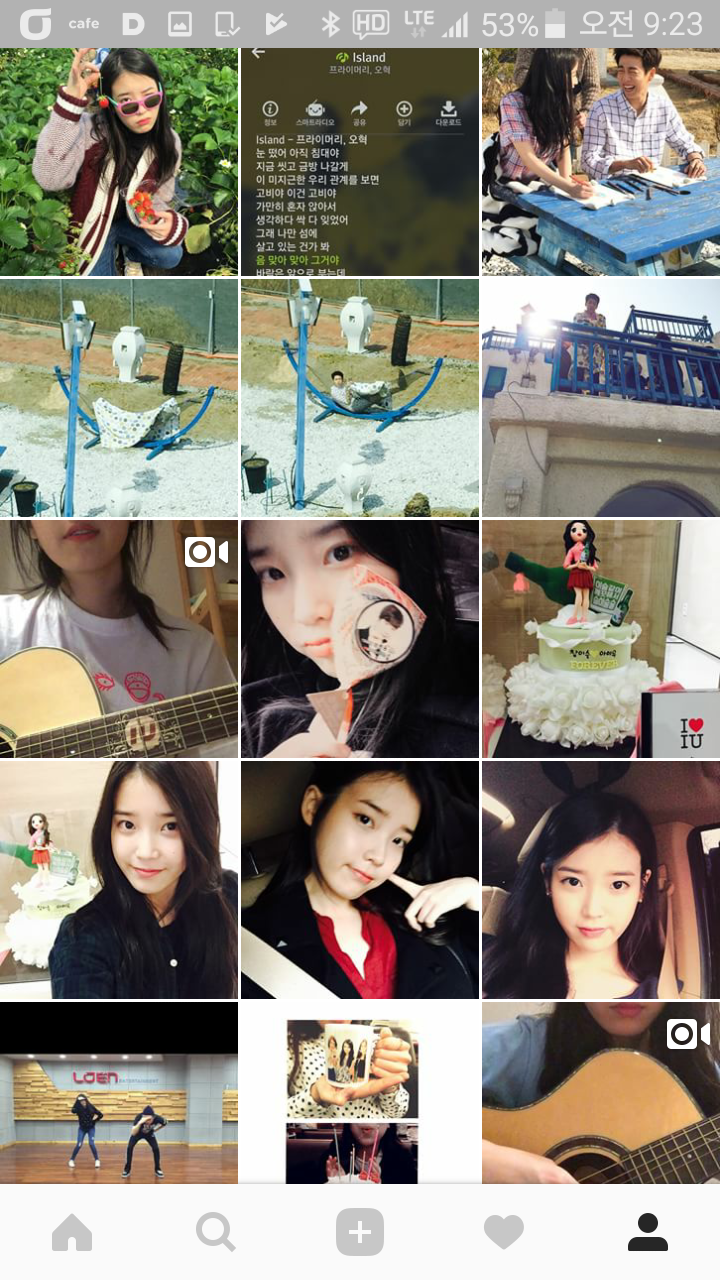
Task: Open the seatbelt selfie in red top
Action: tap(360, 880)
